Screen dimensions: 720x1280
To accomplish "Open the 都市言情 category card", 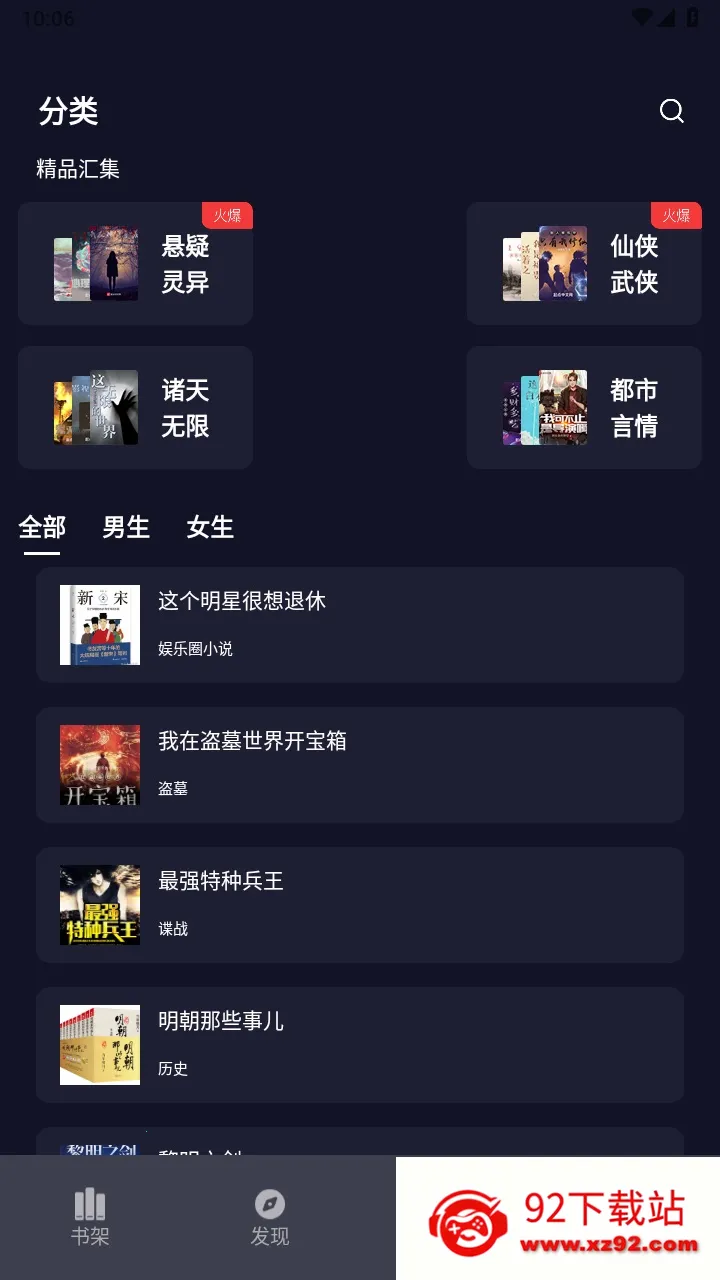I will (x=584, y=408).
